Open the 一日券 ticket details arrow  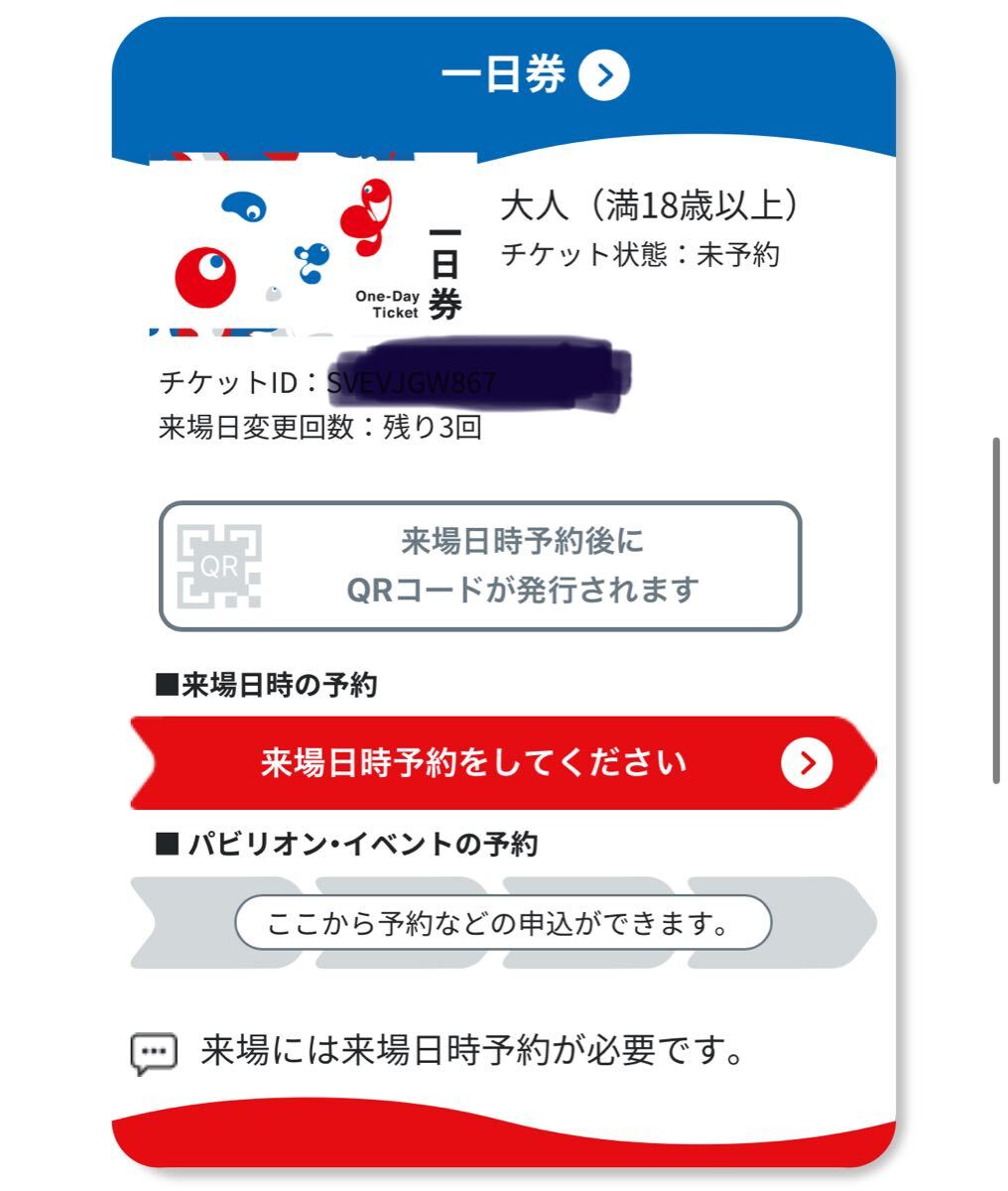[x=604, y=75]
